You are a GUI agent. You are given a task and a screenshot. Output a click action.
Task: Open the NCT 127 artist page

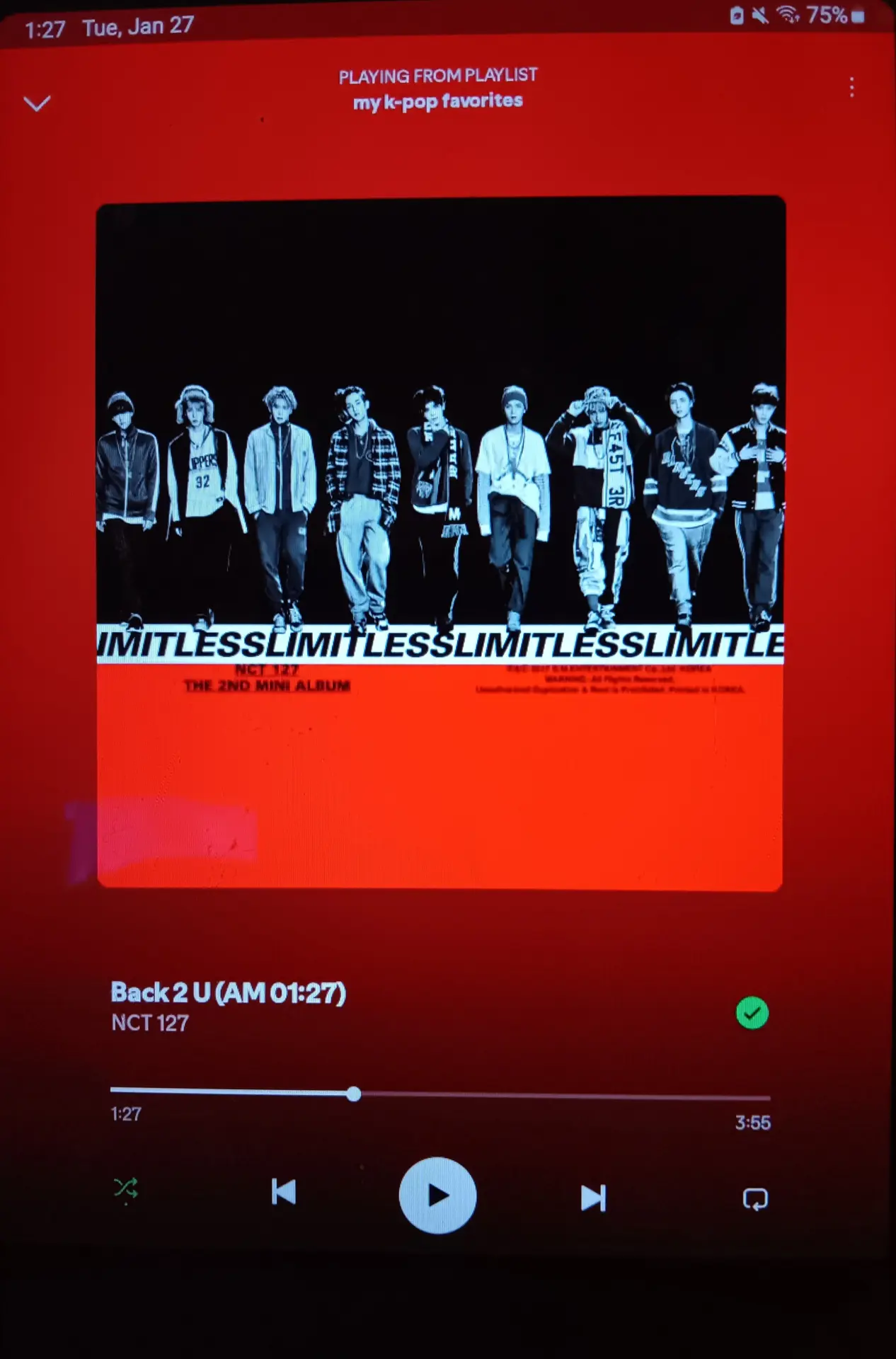pyautogui.click(x=150, y=1023)
